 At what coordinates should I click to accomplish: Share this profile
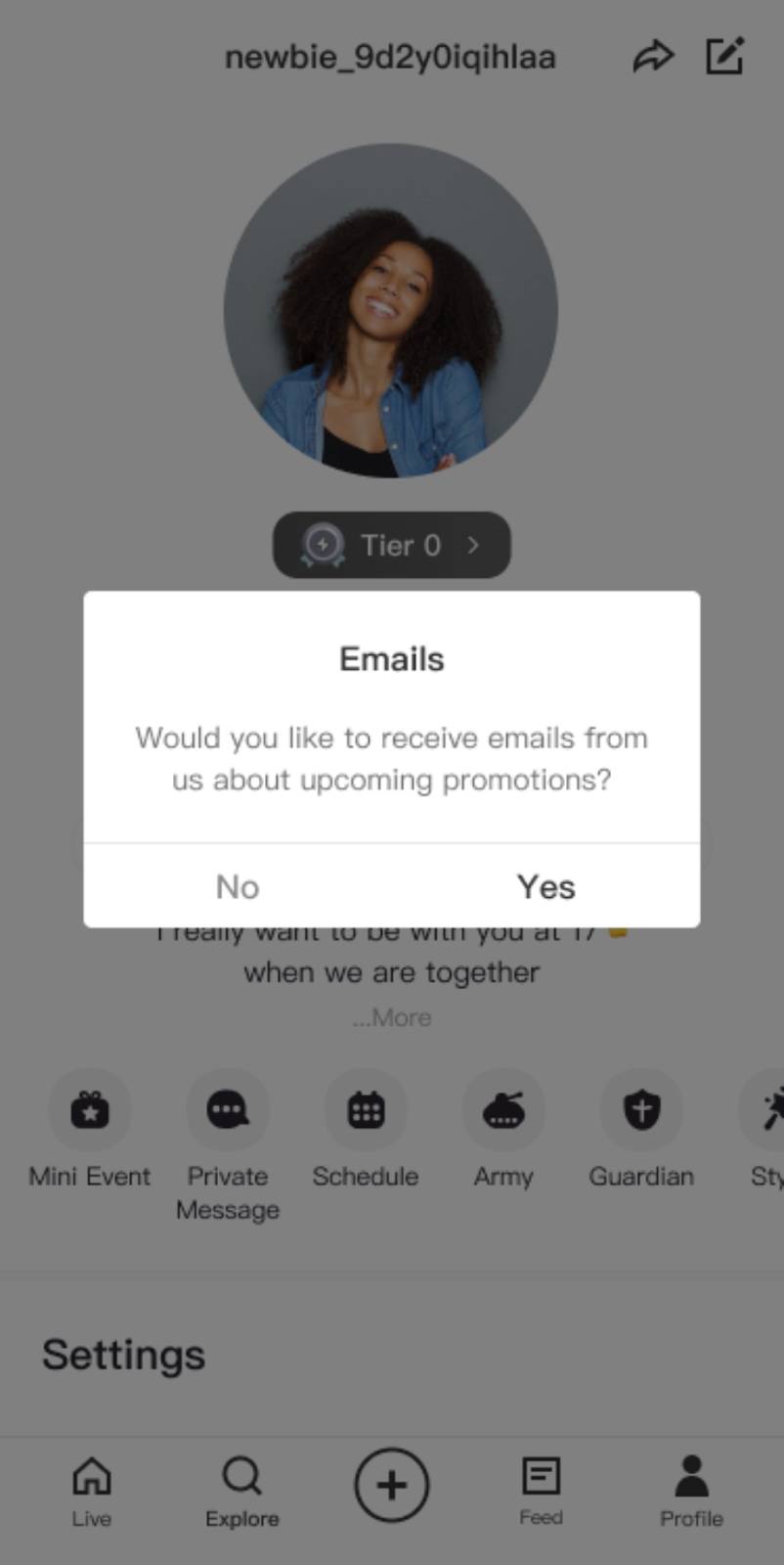click(x=652, y=57)
